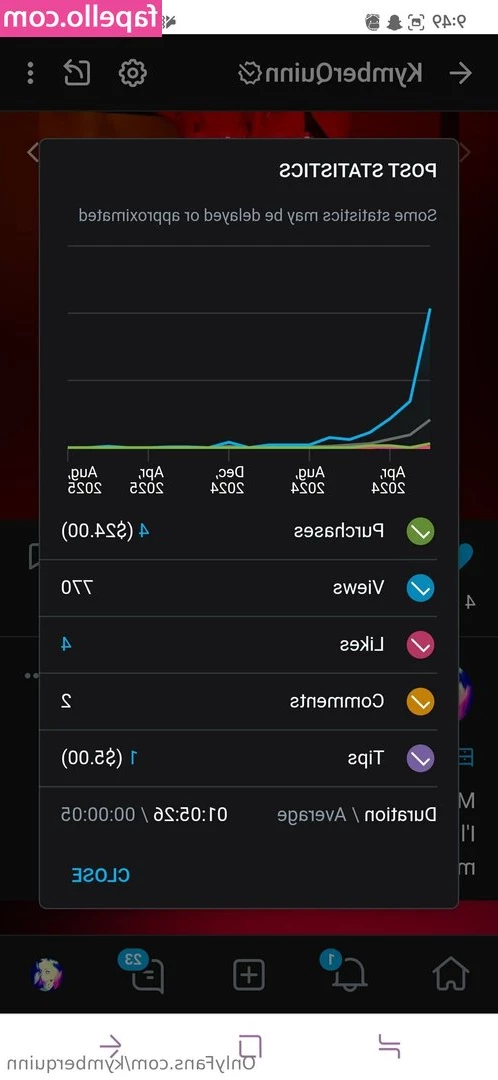This screenshot has height=1080, width=498.
Task: Open the profile avatar tab
Action: coord(48,975)
